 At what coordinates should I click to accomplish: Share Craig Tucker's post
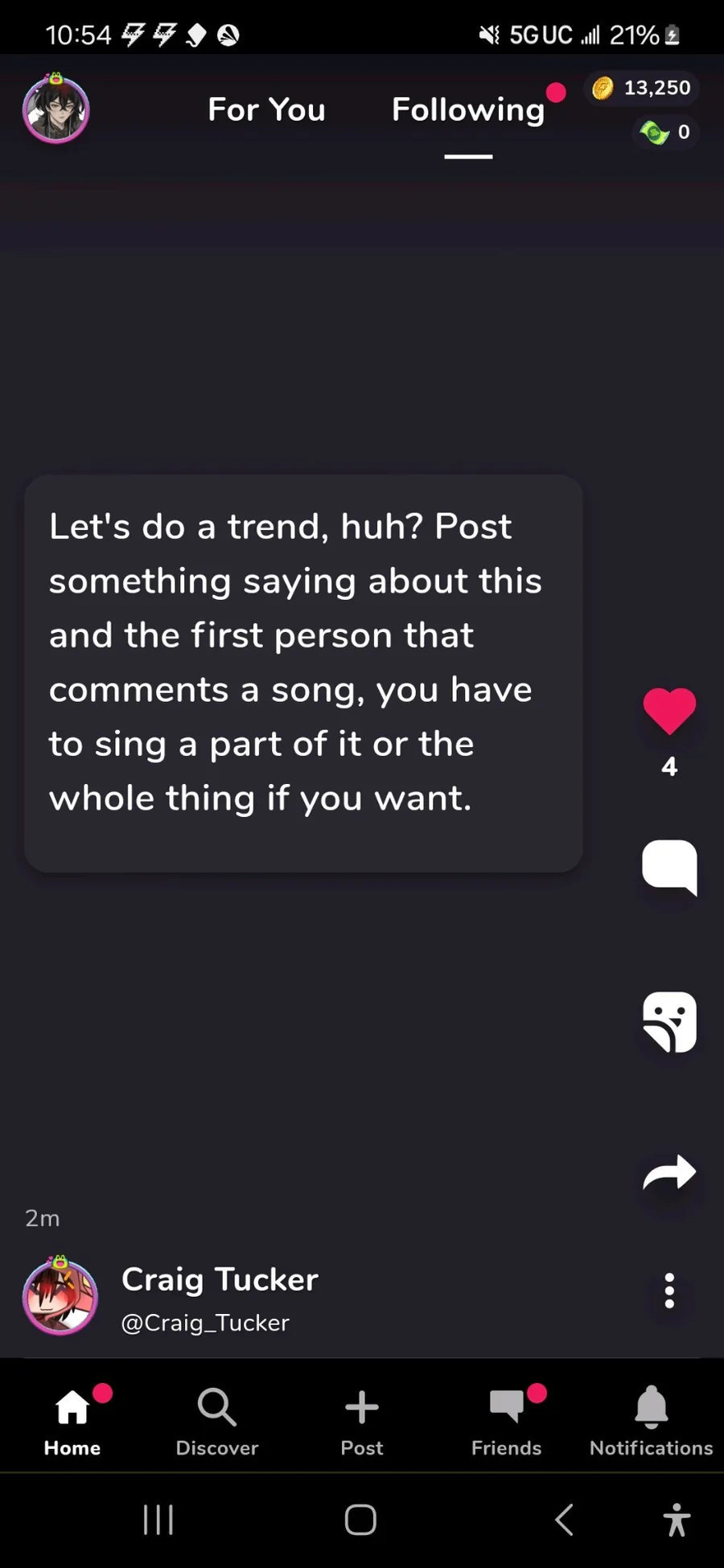coord(669,1172)
